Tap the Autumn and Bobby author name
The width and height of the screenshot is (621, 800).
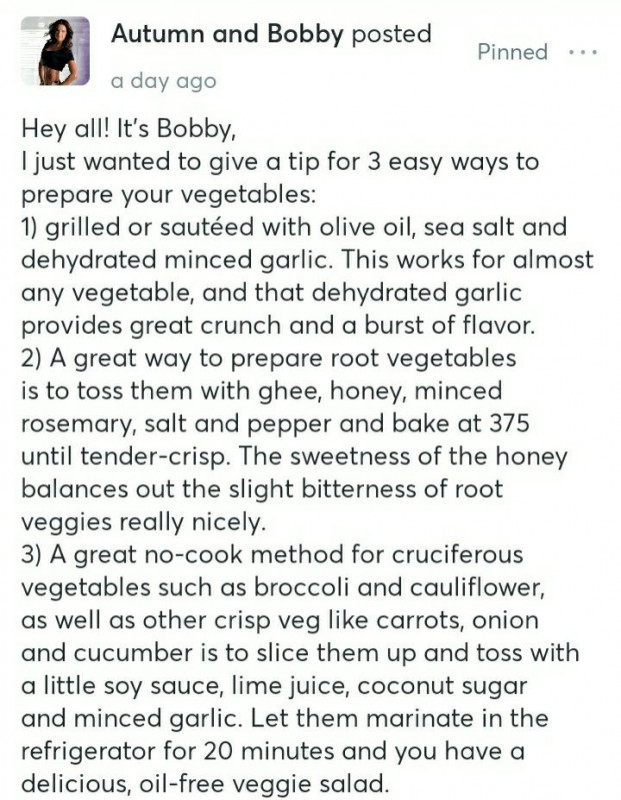coord(228,33)
